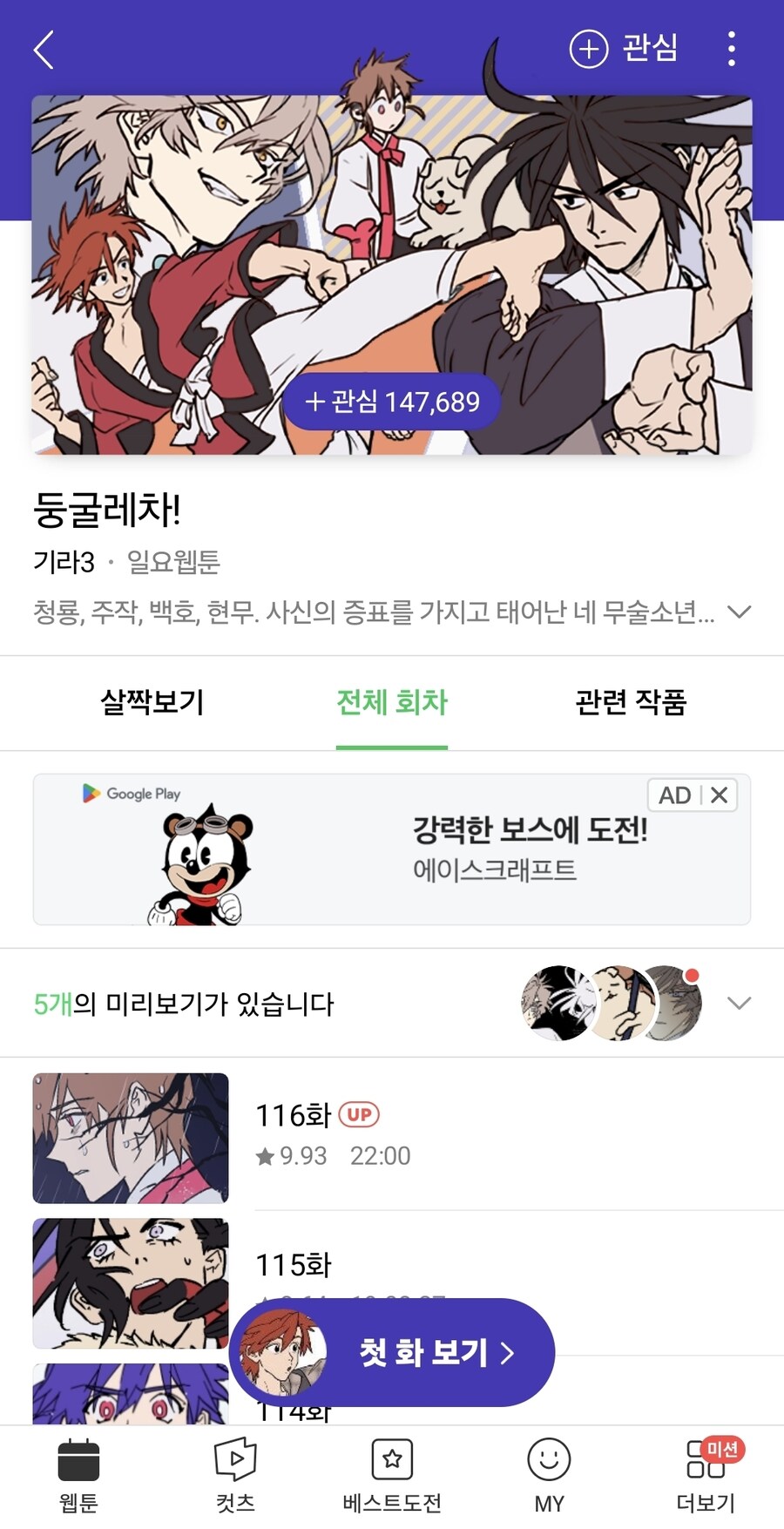Screen dimensions: 784x1529
Task: Start reading with 첫 화 보기 button
Action: click(x=392, y=1352)
